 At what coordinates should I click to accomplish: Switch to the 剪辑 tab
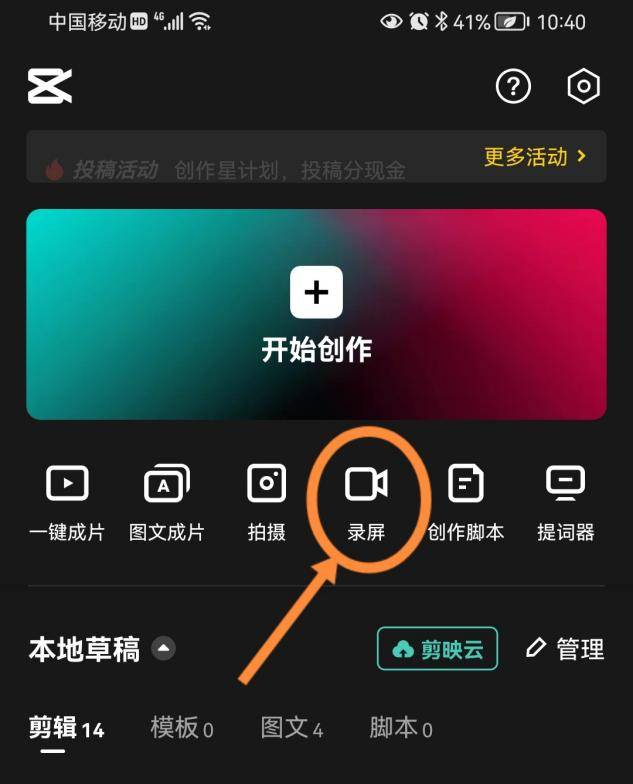(x=66, y=729)
